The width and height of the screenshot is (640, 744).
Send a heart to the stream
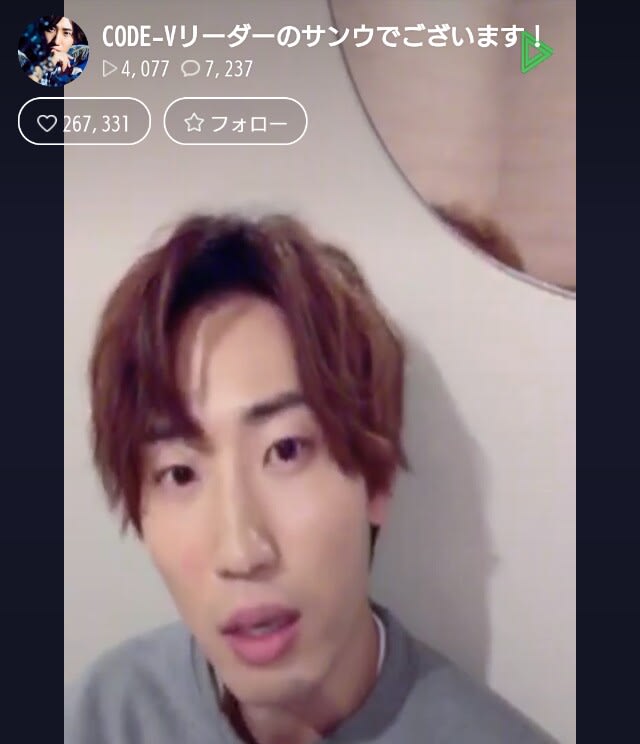(x=84, y=122)
